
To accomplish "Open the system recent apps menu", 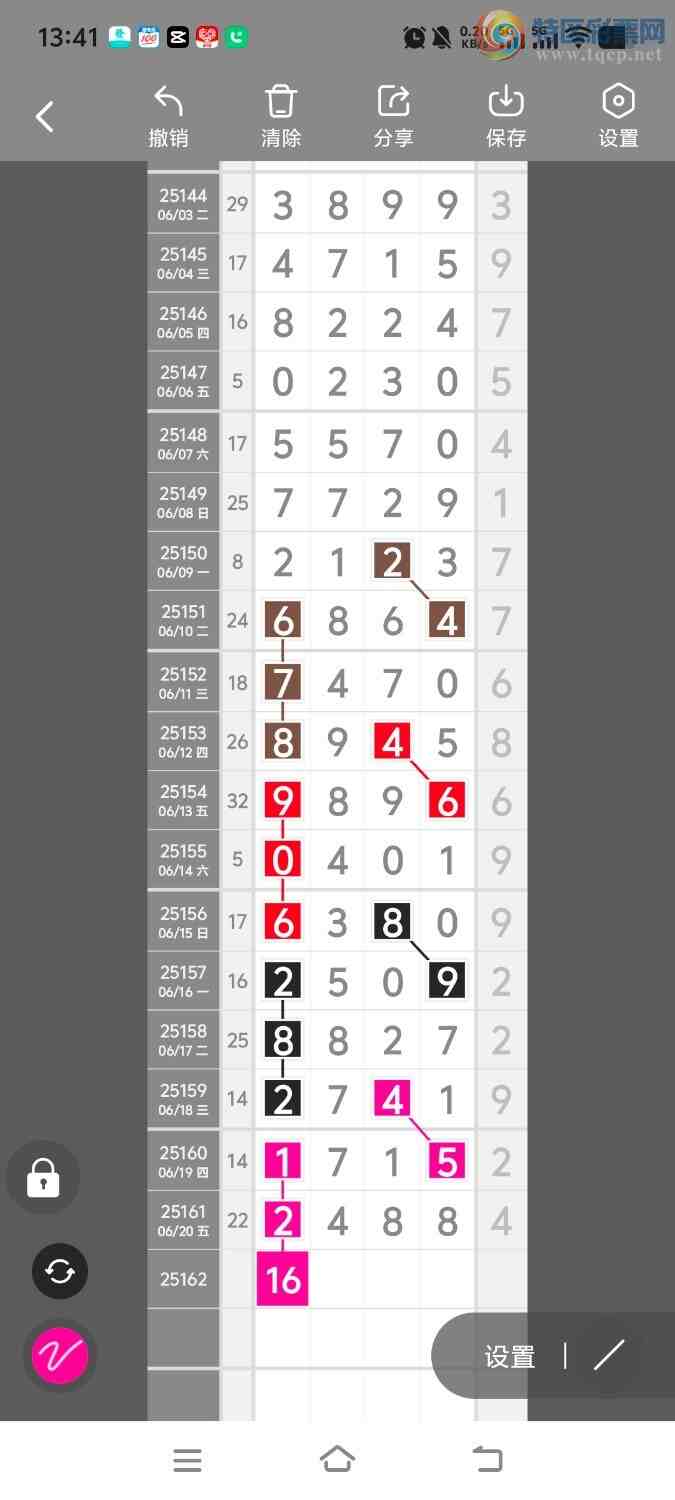I will tap(187, 1460).
